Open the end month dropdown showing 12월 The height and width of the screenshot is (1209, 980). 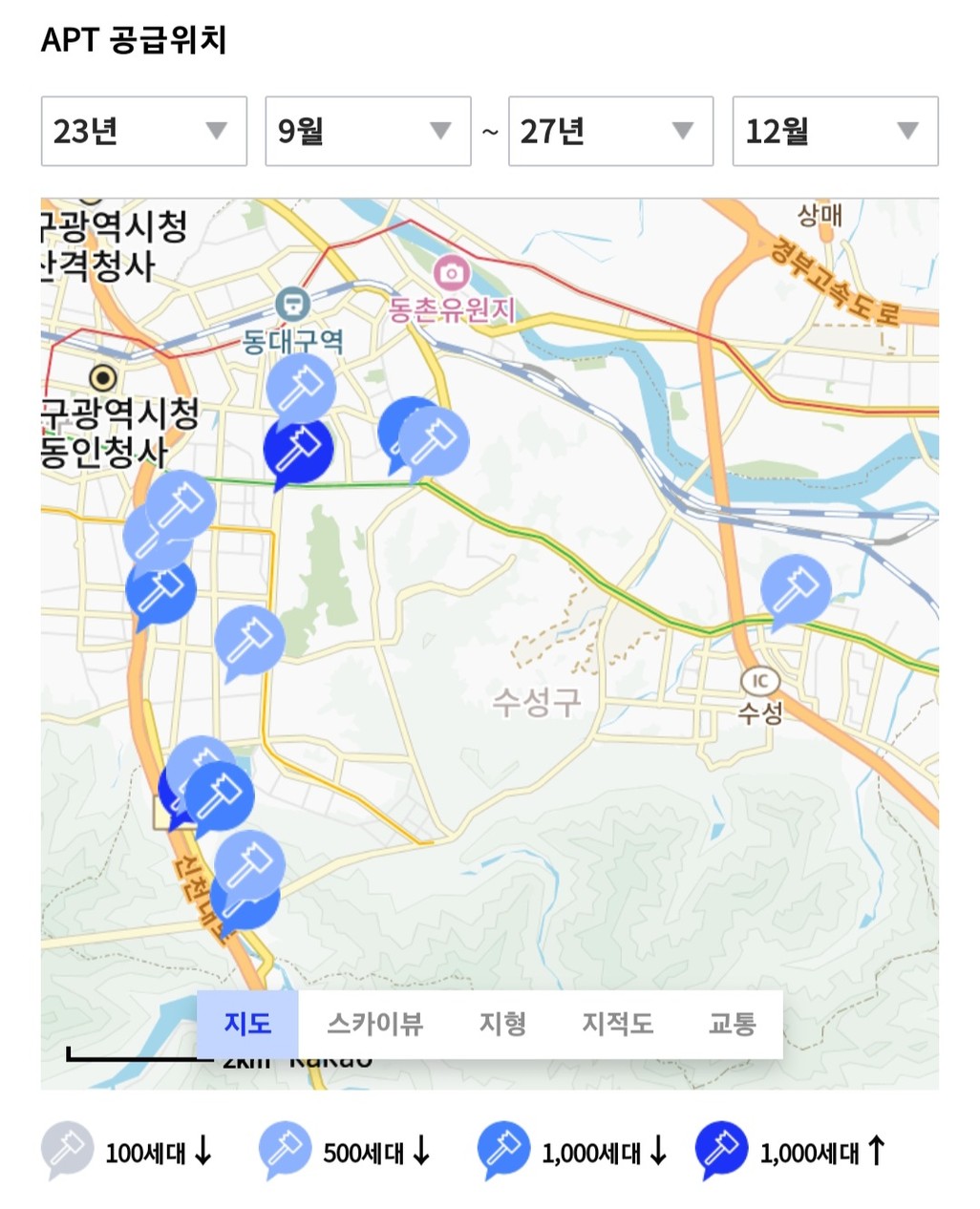(x=835, y=131)
